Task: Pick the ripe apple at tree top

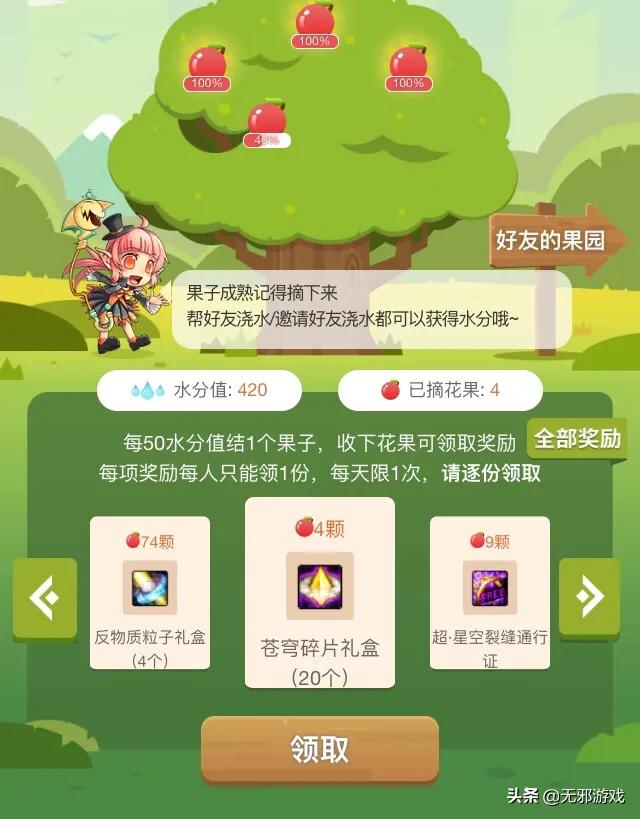Action: click(315, 20)
